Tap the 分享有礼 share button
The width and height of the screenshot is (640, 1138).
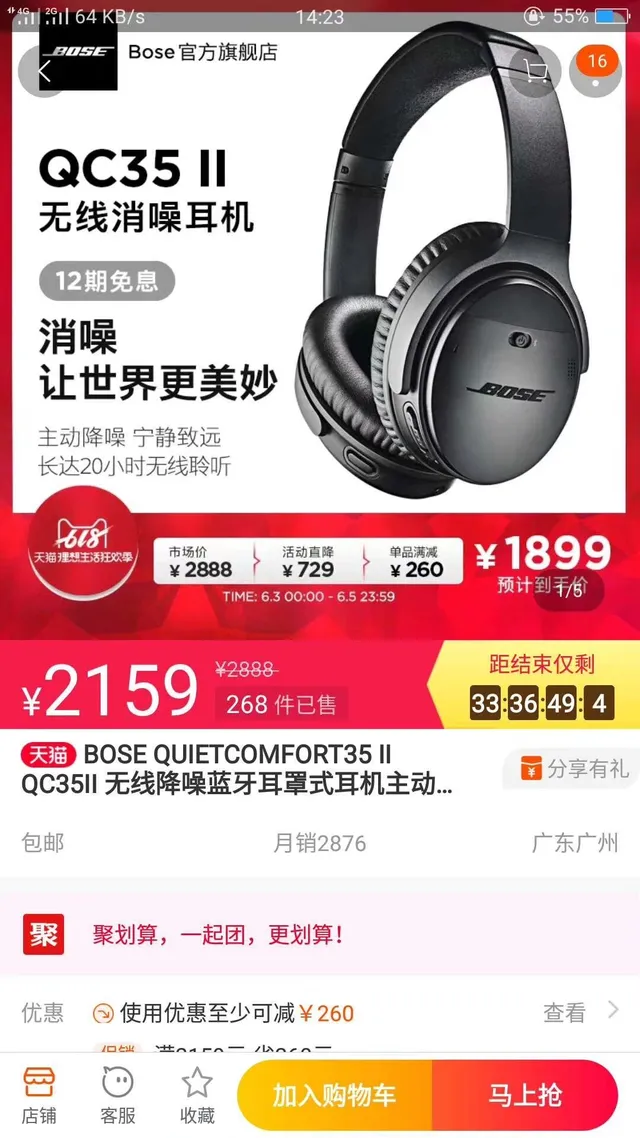click(x=571, y=768)
